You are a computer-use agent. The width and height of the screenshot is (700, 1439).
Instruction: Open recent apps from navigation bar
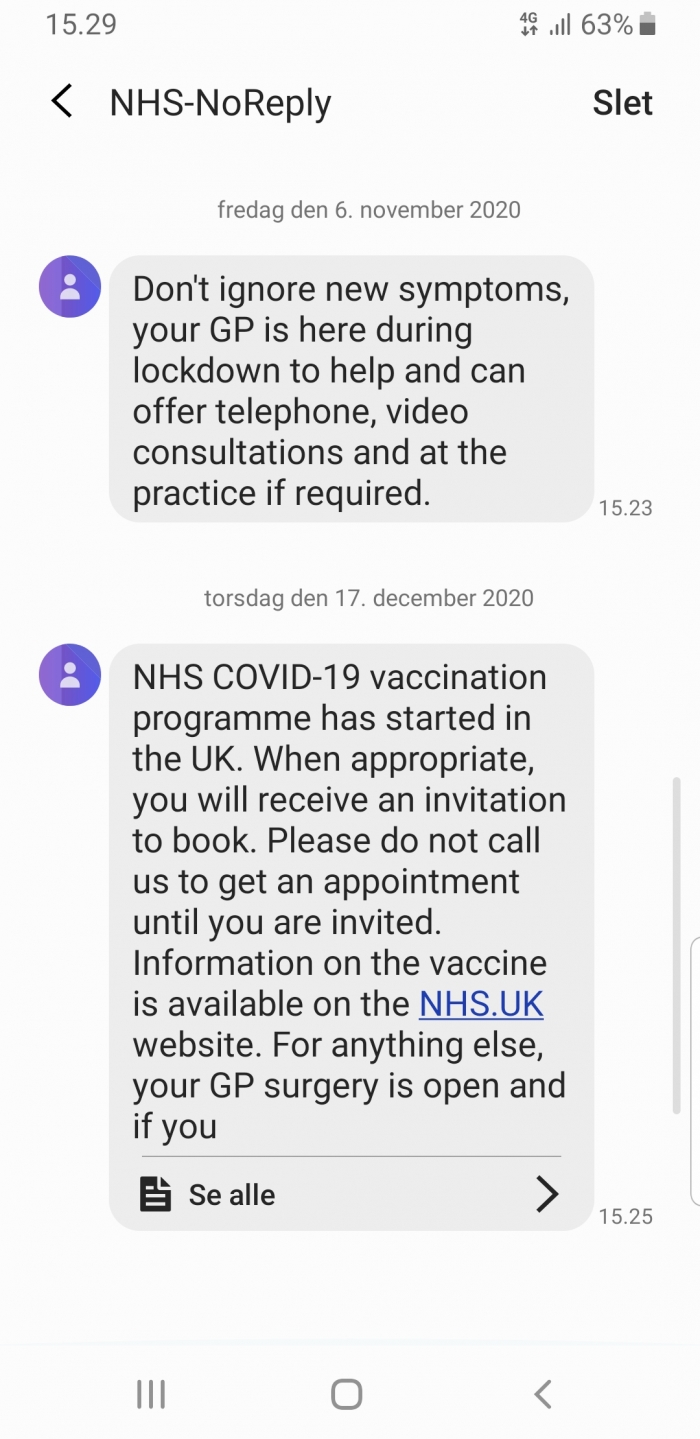point(151,1394)
